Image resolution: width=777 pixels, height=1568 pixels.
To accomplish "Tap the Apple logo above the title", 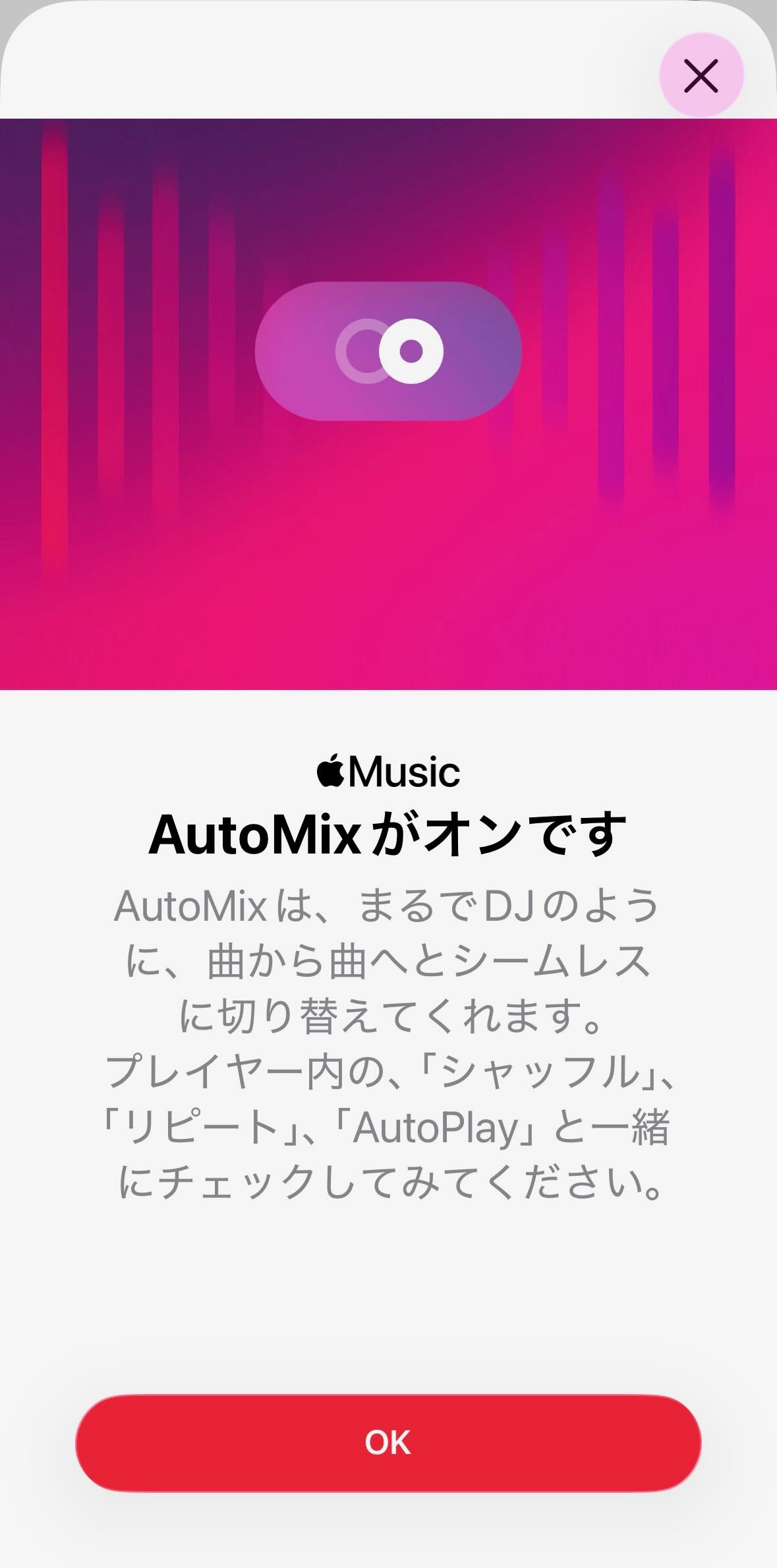I will point(330,772).
